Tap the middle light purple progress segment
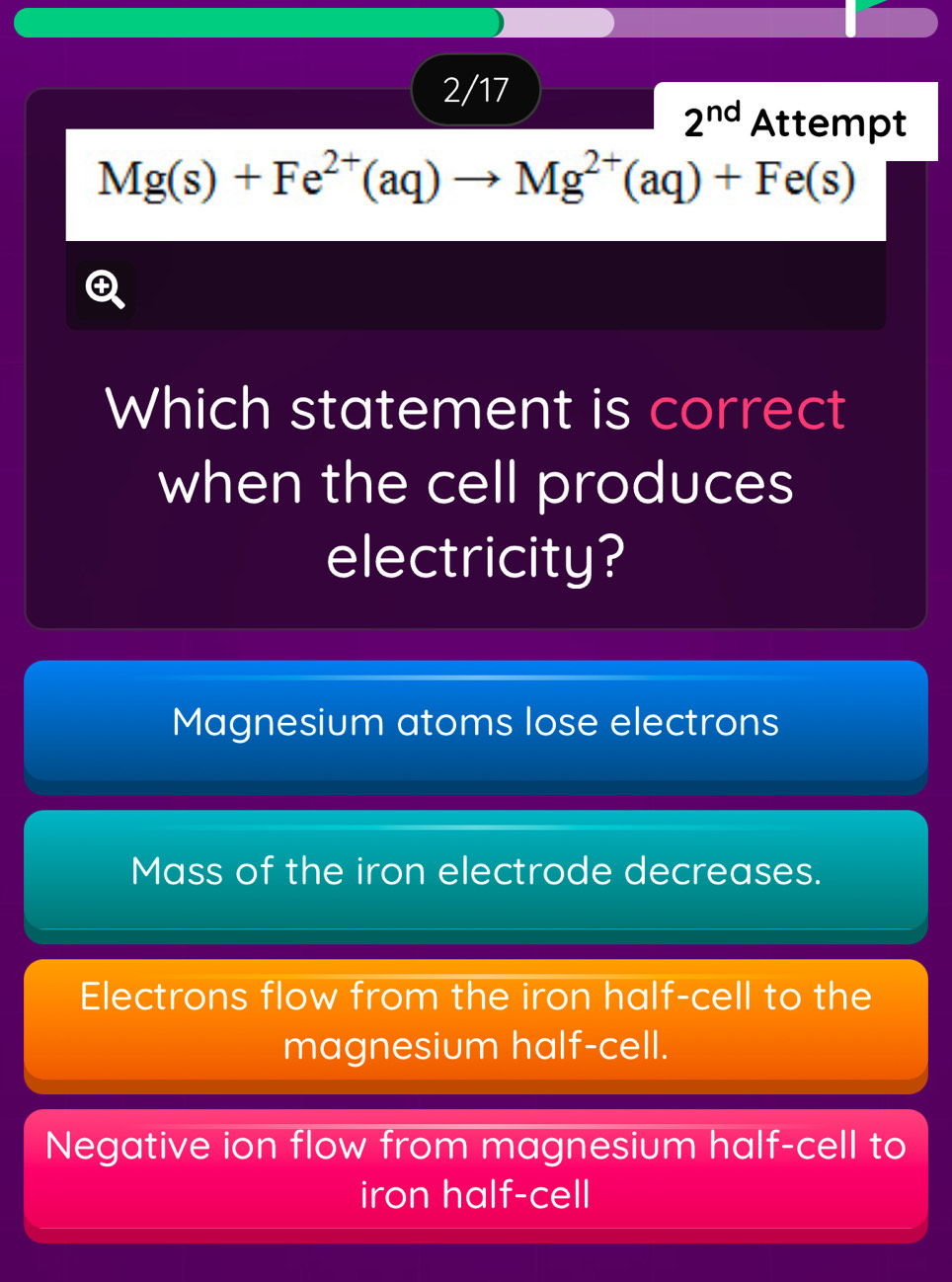The width and height of the screenshot is (952, 1282). (558, 22)
